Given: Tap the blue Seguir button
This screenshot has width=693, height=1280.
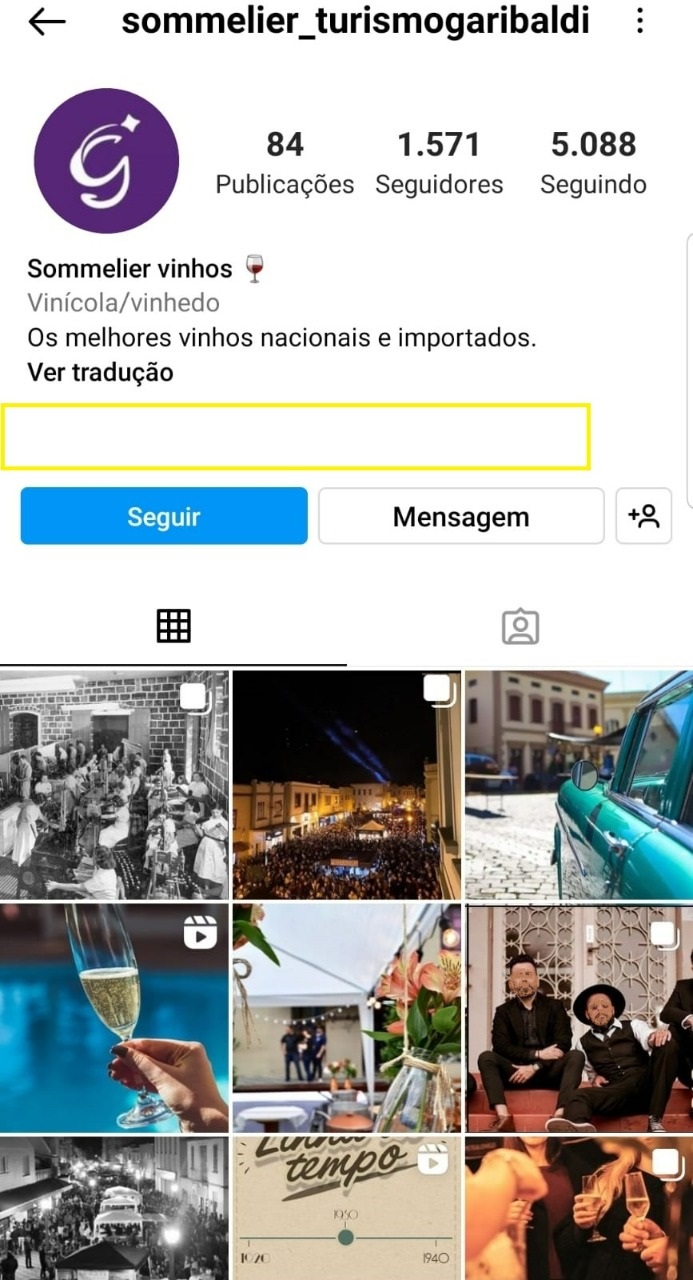Looking at the screenshot, I should tap(164, 516).
